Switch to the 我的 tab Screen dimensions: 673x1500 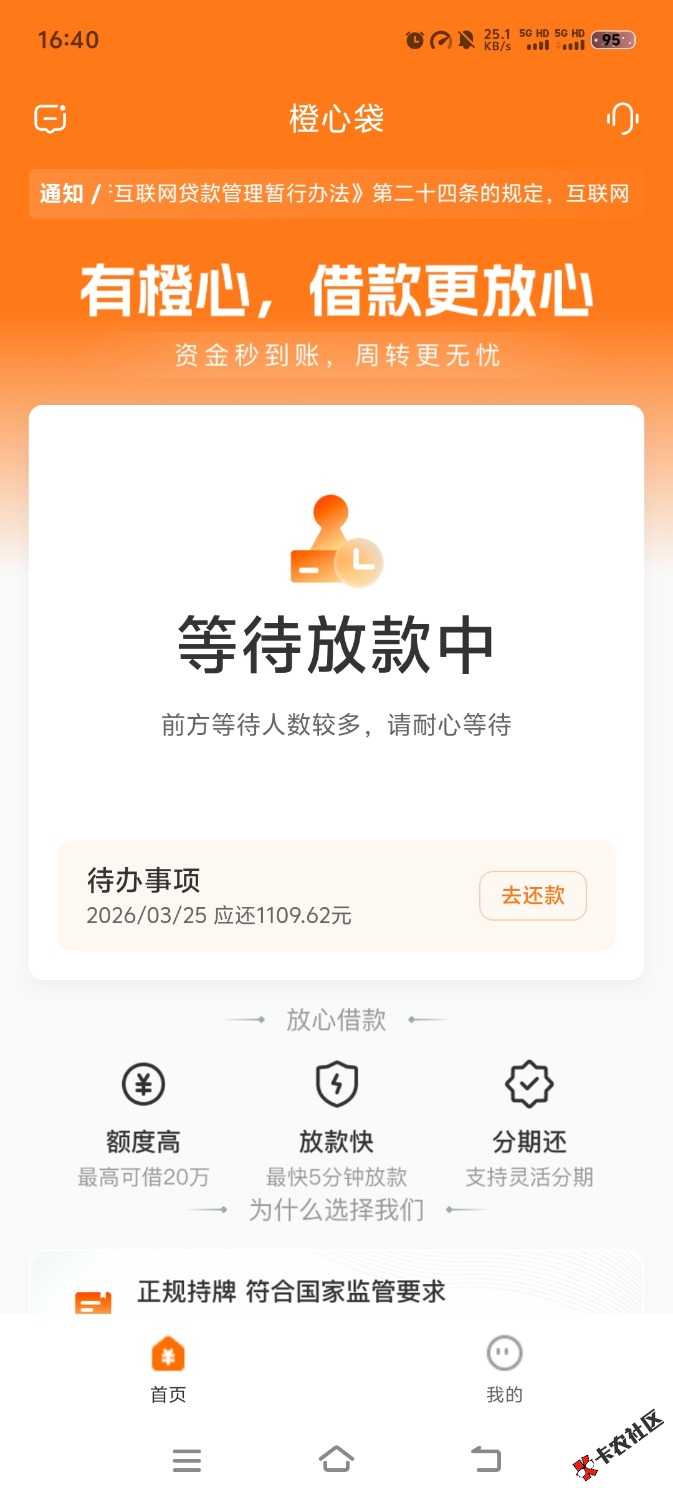click(x=504, y=1369)
